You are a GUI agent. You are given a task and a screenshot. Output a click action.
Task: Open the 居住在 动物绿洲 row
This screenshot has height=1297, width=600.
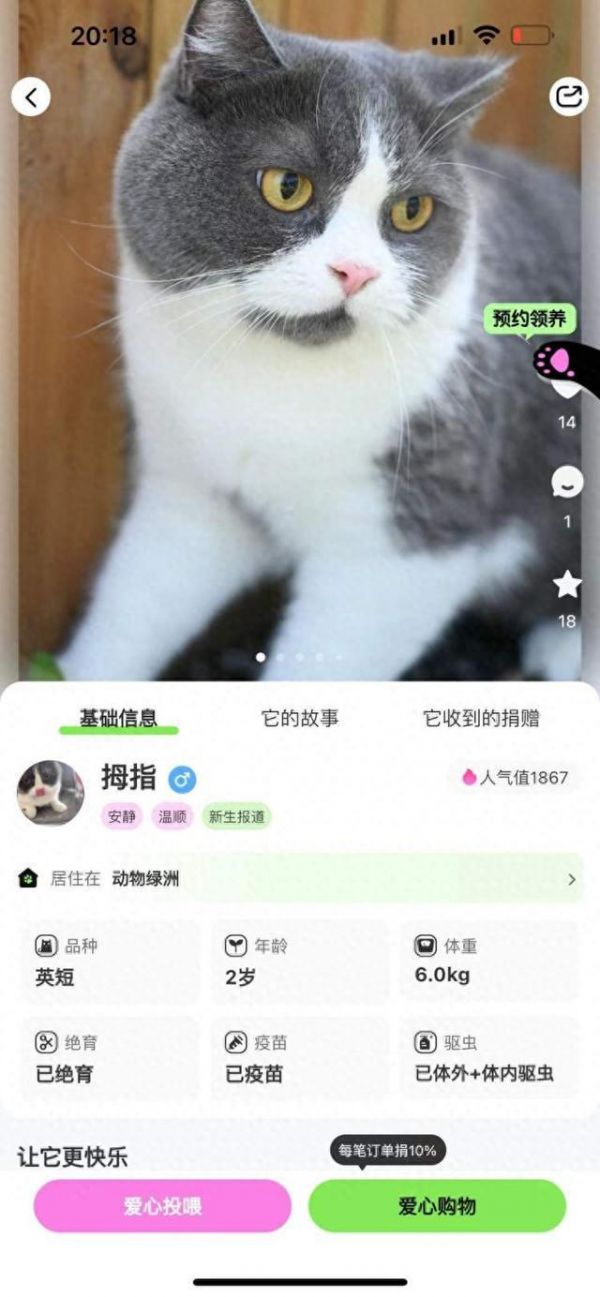[300, 878]
